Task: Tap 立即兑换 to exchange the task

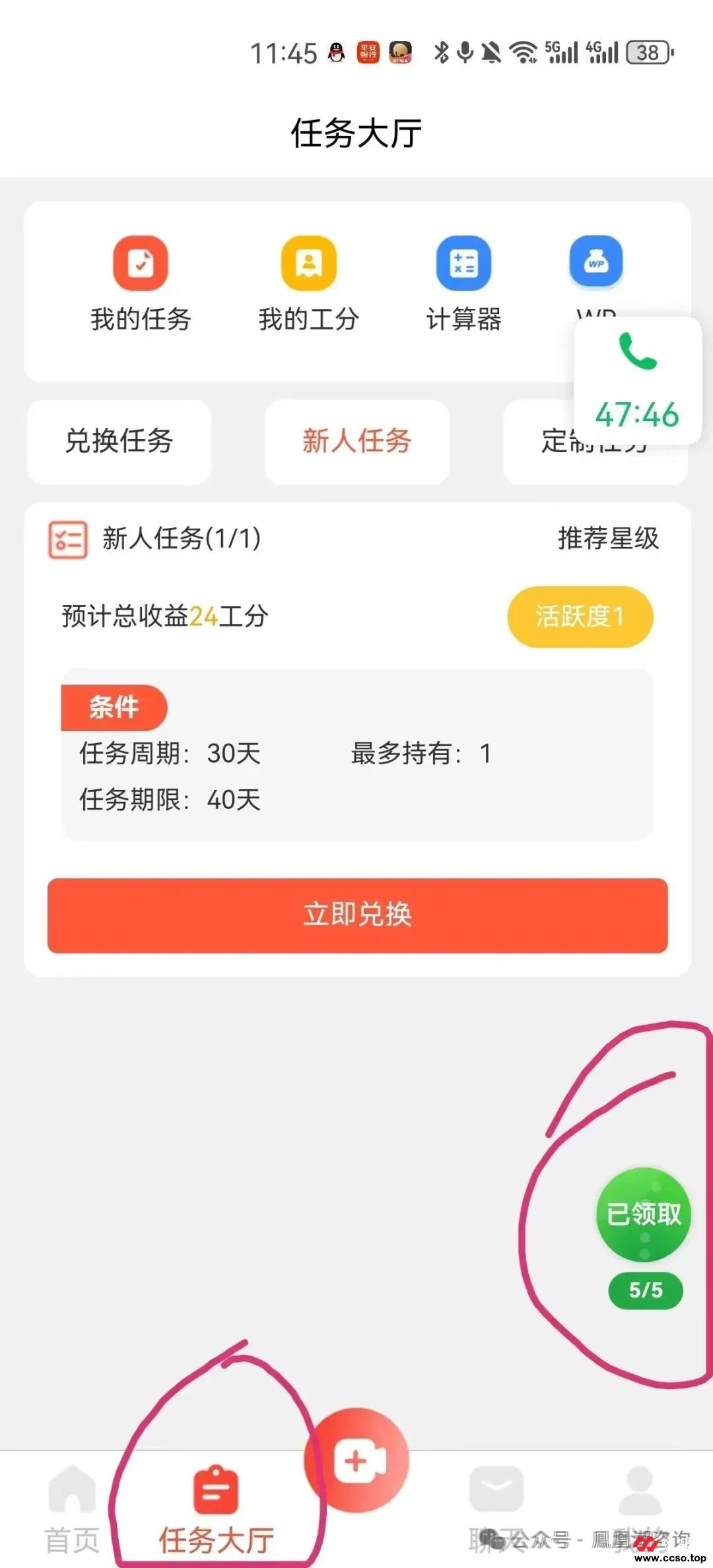Action: (x=356, y=914)
